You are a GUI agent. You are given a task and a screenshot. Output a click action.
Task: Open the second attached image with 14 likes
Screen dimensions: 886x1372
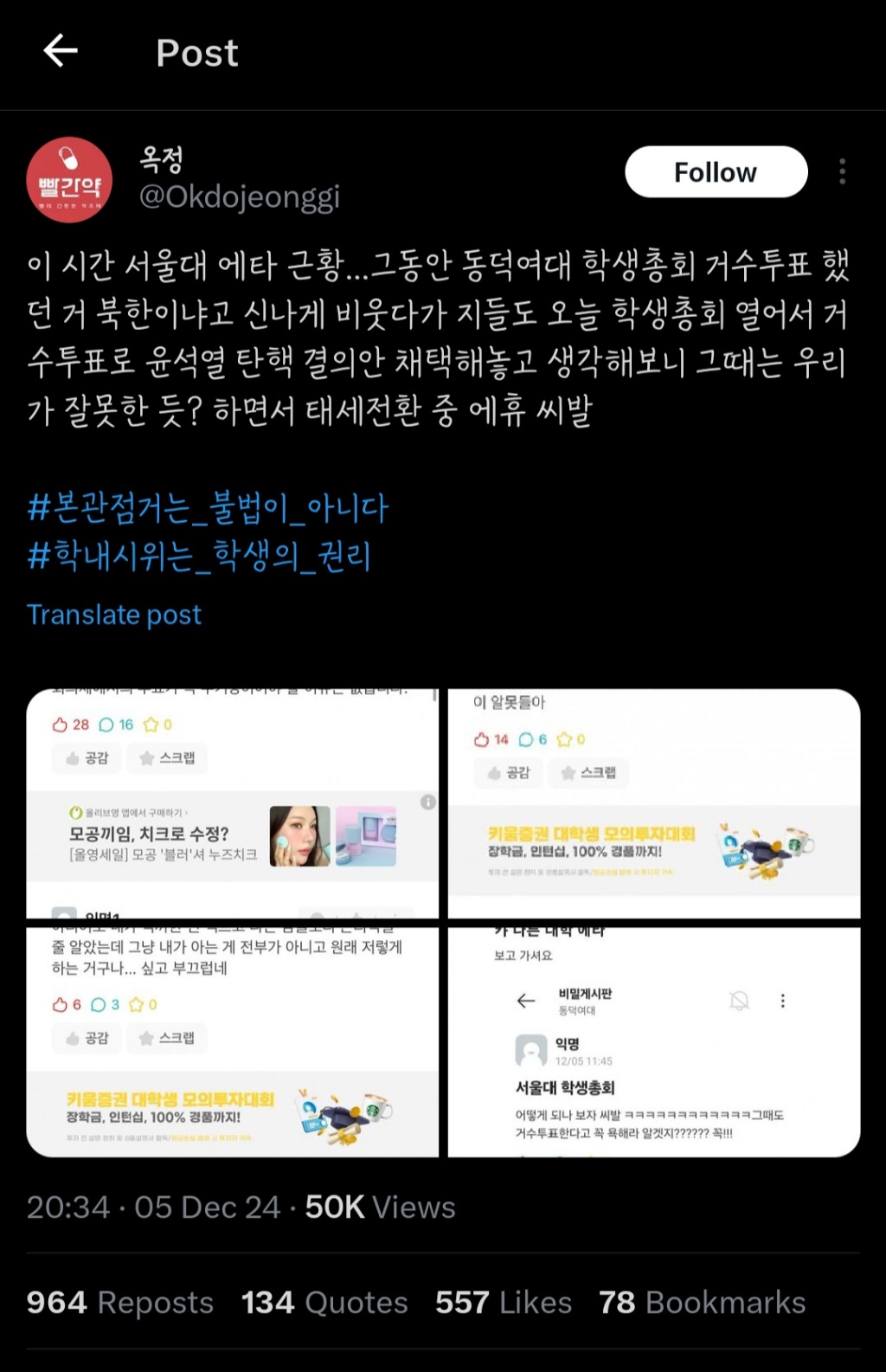(654, 803)
